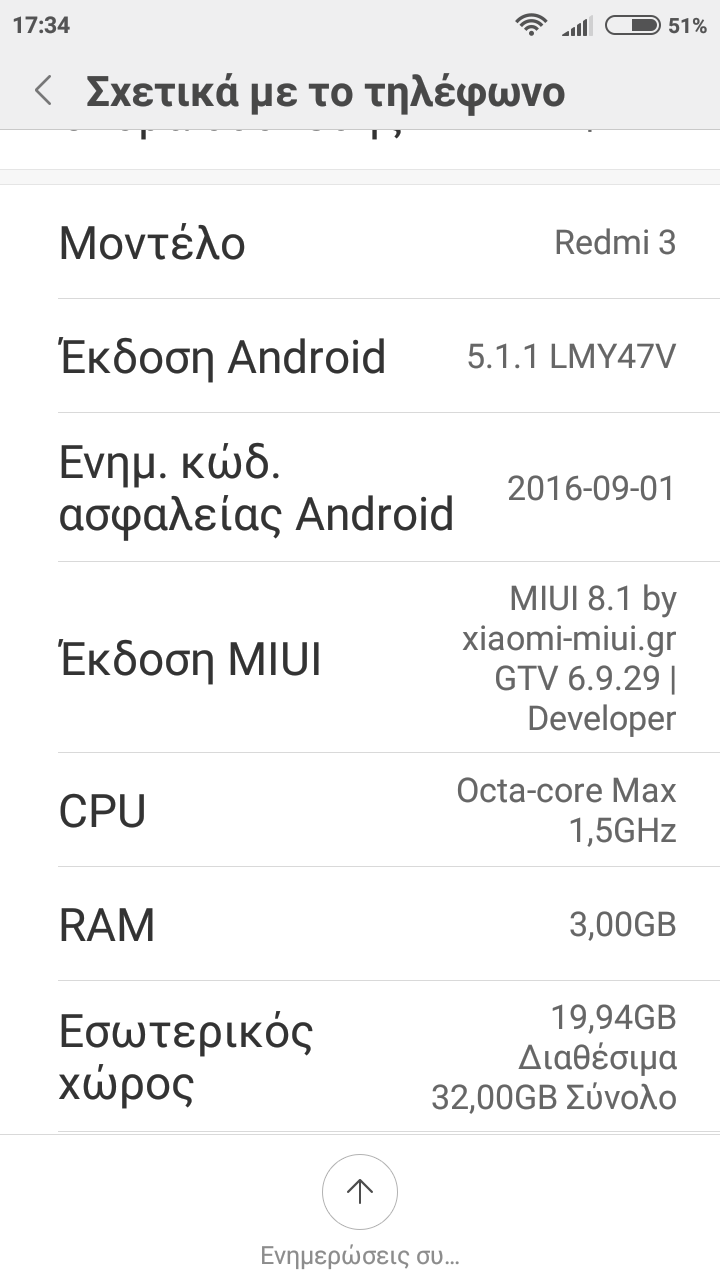Open the Εσωτερικός χώρος storage row

pyautogui.click(x=360, y=1058)
